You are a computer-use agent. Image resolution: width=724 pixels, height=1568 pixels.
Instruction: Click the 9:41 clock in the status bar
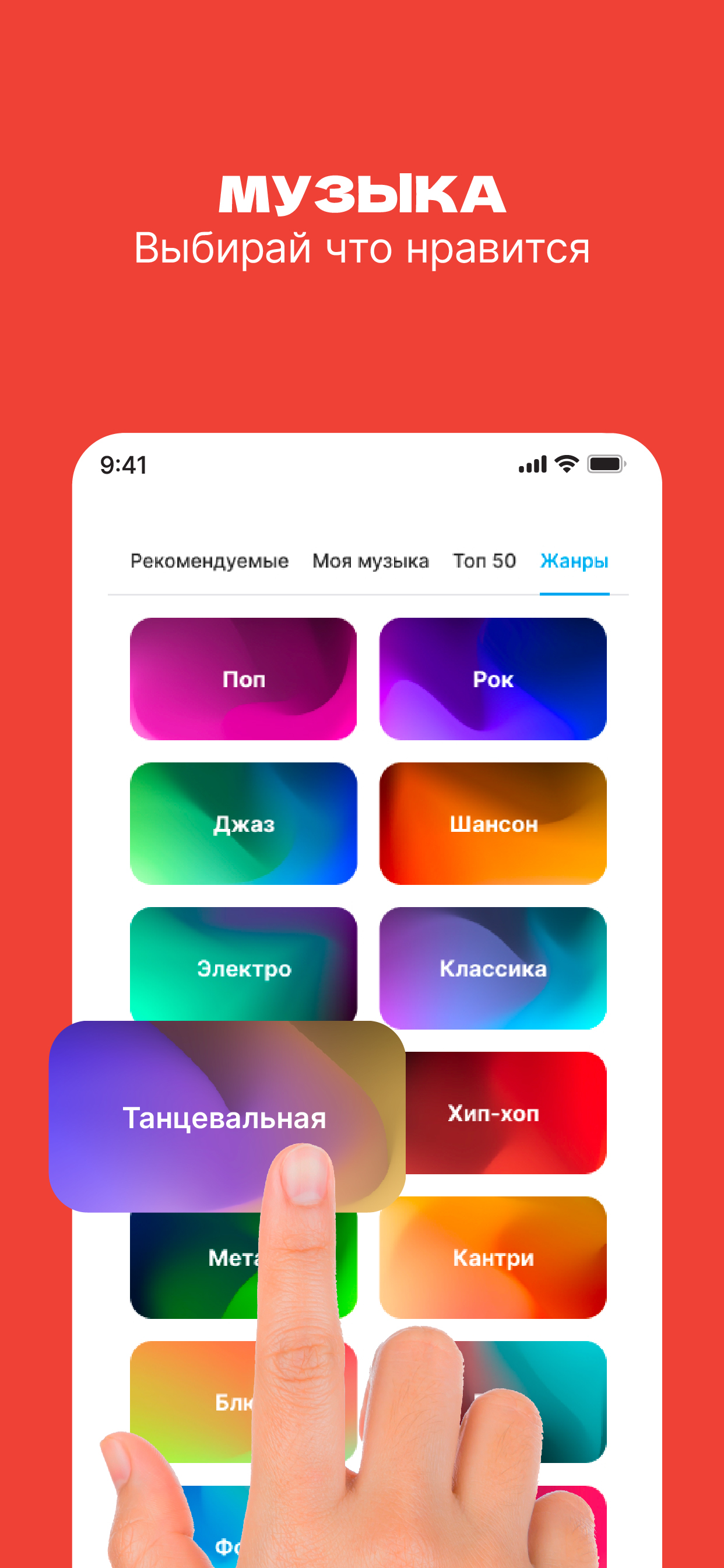124,464
